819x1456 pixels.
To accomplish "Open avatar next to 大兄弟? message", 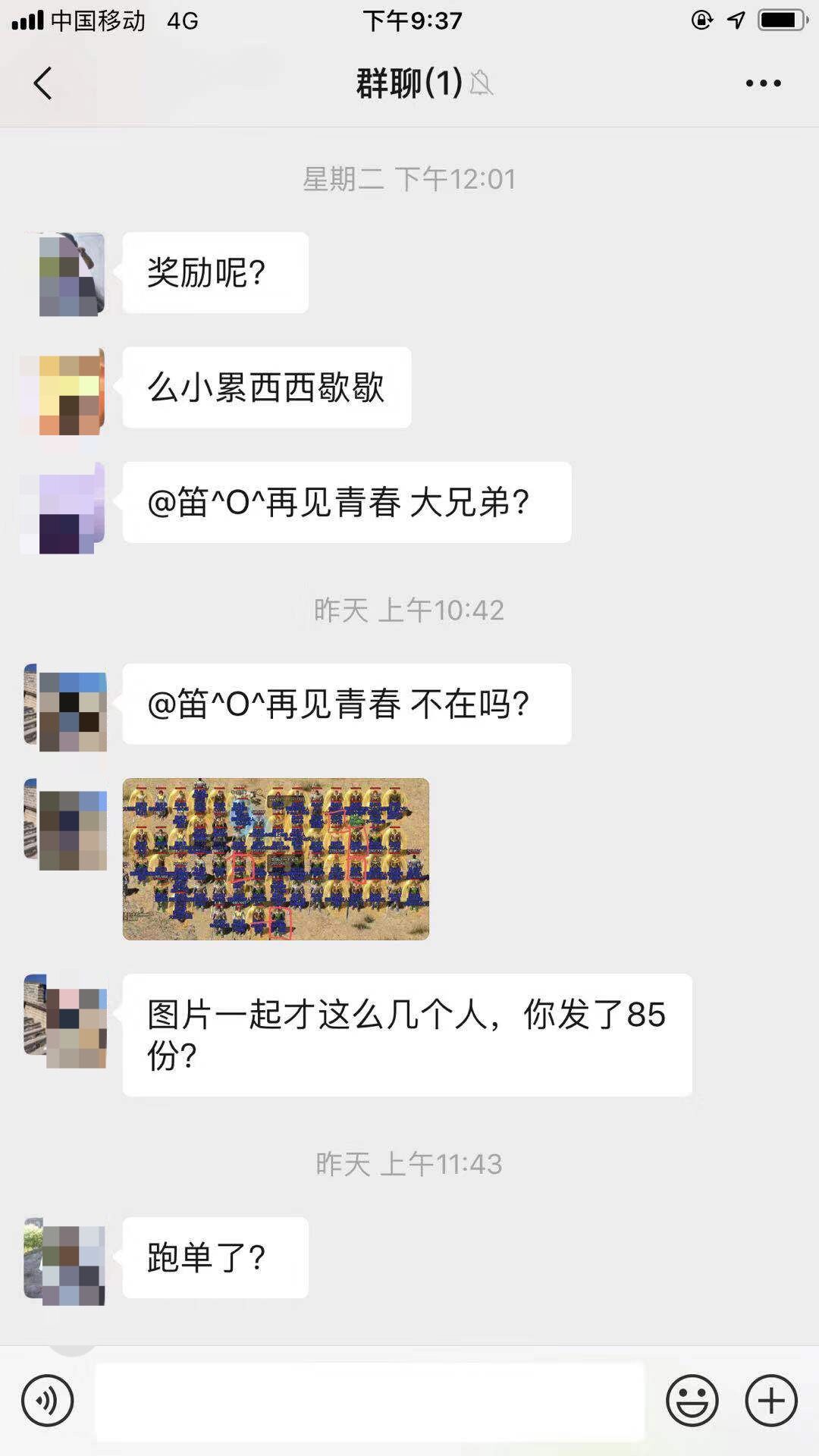I will pyautogui.click(x=66, y=508).
